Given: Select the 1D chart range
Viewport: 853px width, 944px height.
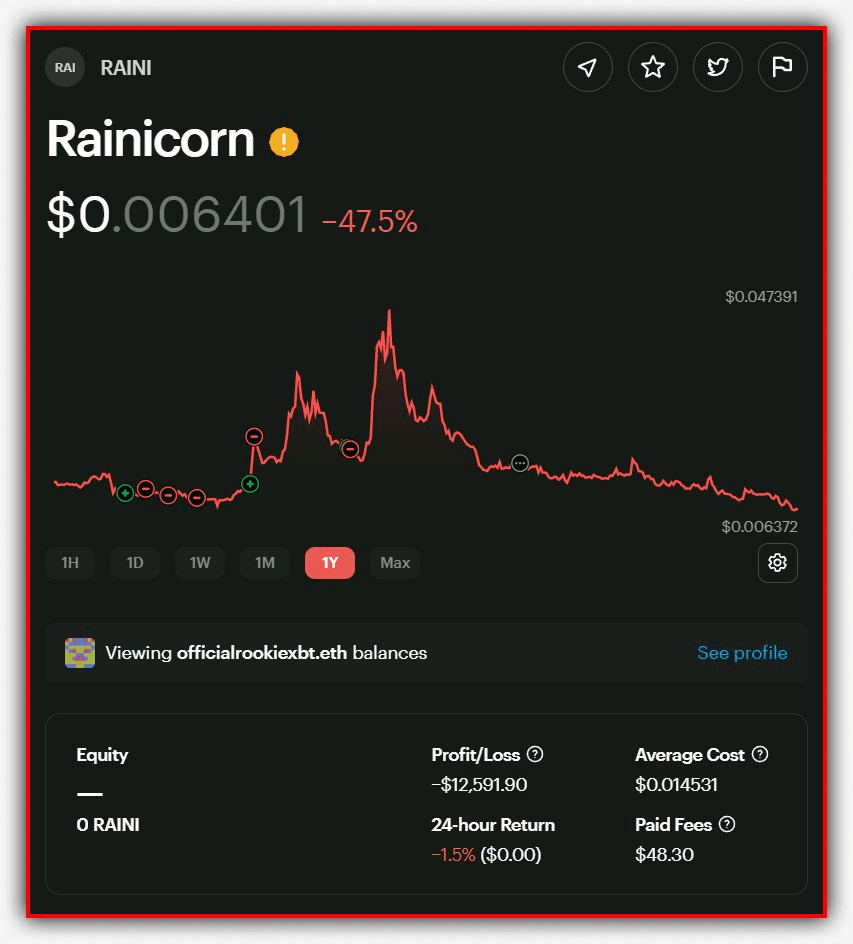Looking at the screenshot, I should (135, 563).
